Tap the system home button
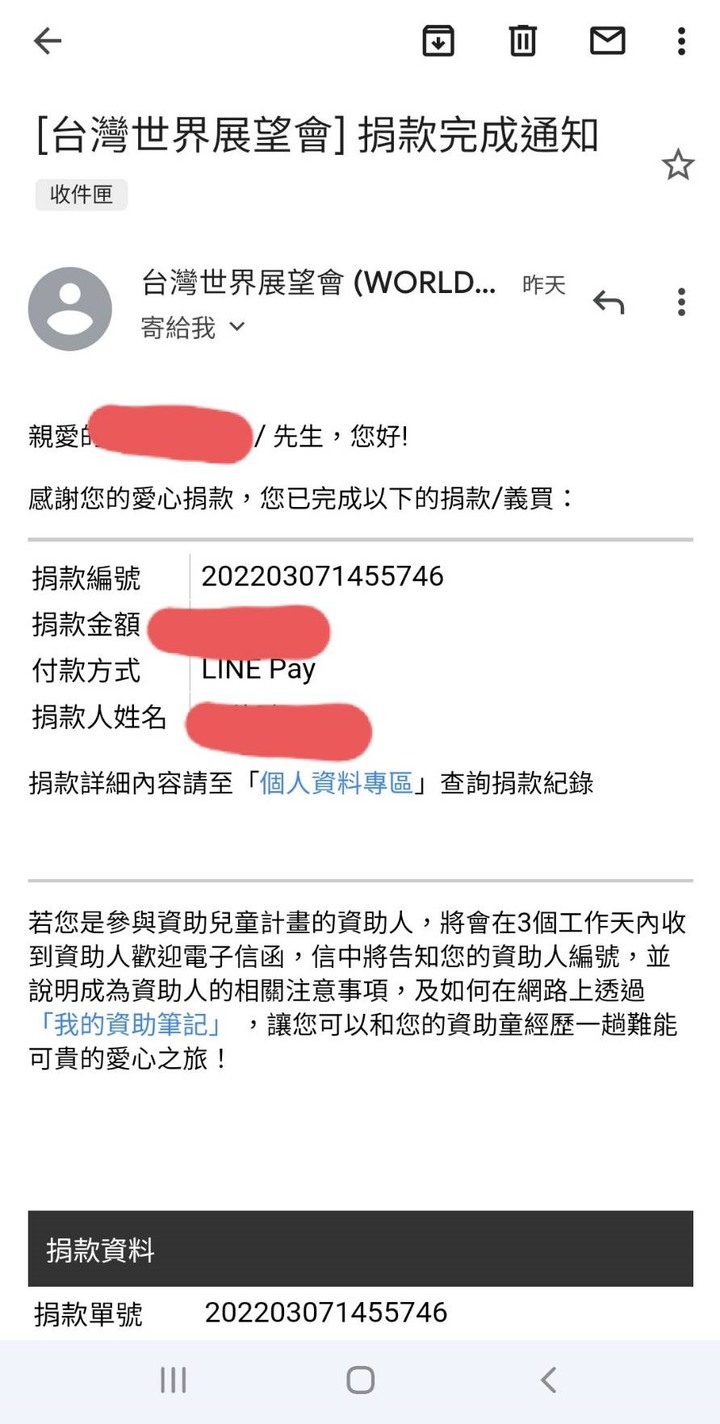This screenshot has width=720, height=1424. [360, 1380]
